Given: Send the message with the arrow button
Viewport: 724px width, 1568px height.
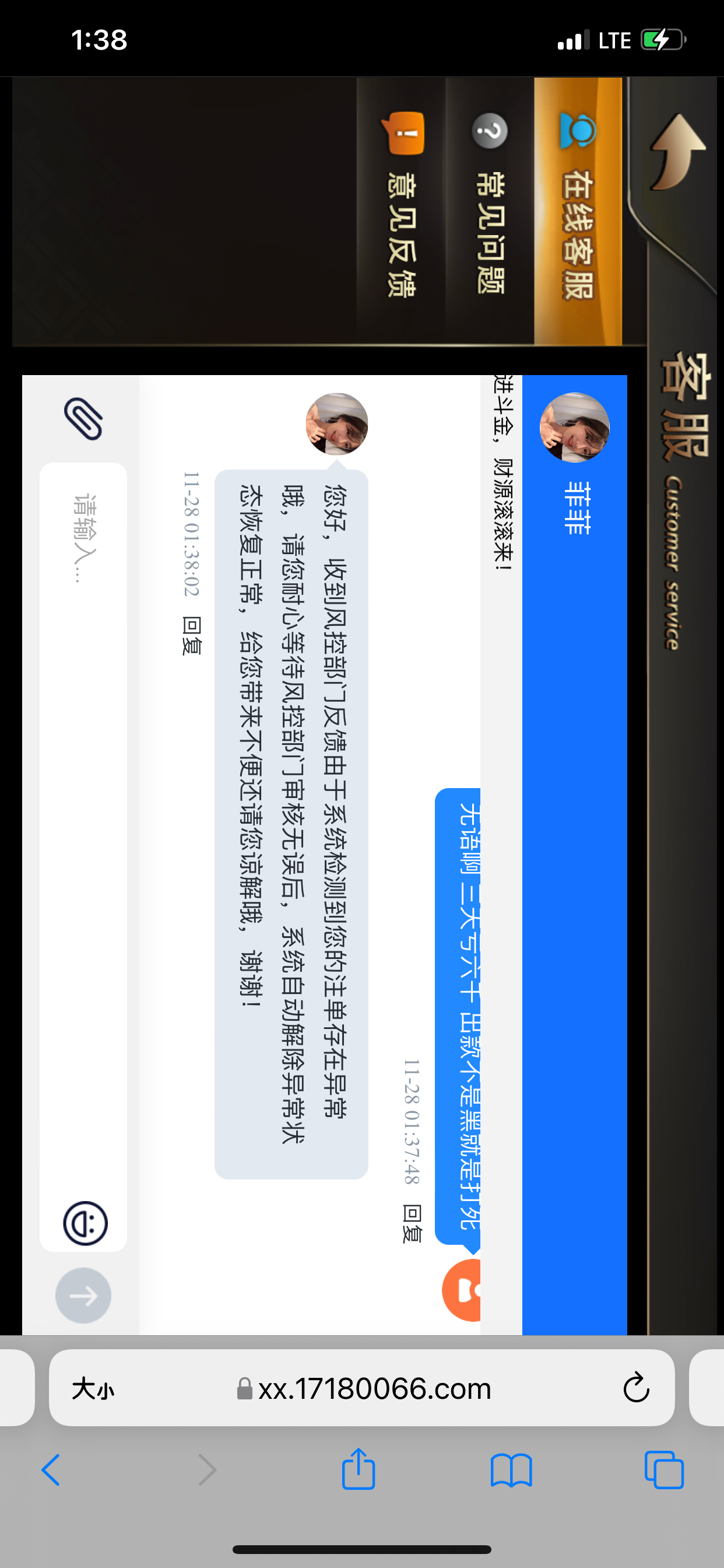Looking at the screenshot, I should (83, 1296).
